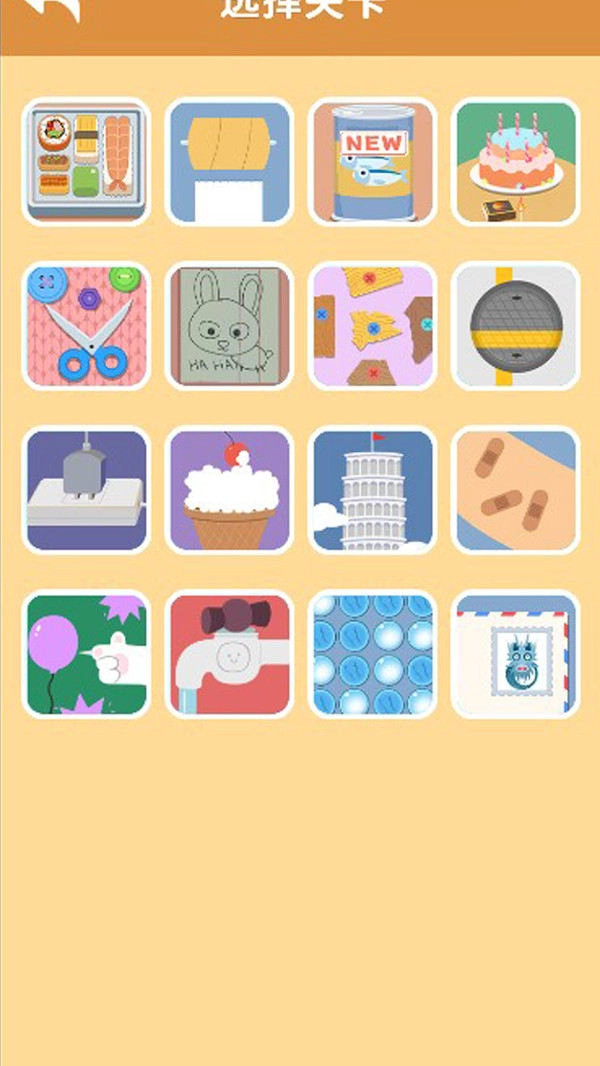Screen dimensions: 600x1066
Task: Pick the ice cream cone level
Action: click(230, 490)
